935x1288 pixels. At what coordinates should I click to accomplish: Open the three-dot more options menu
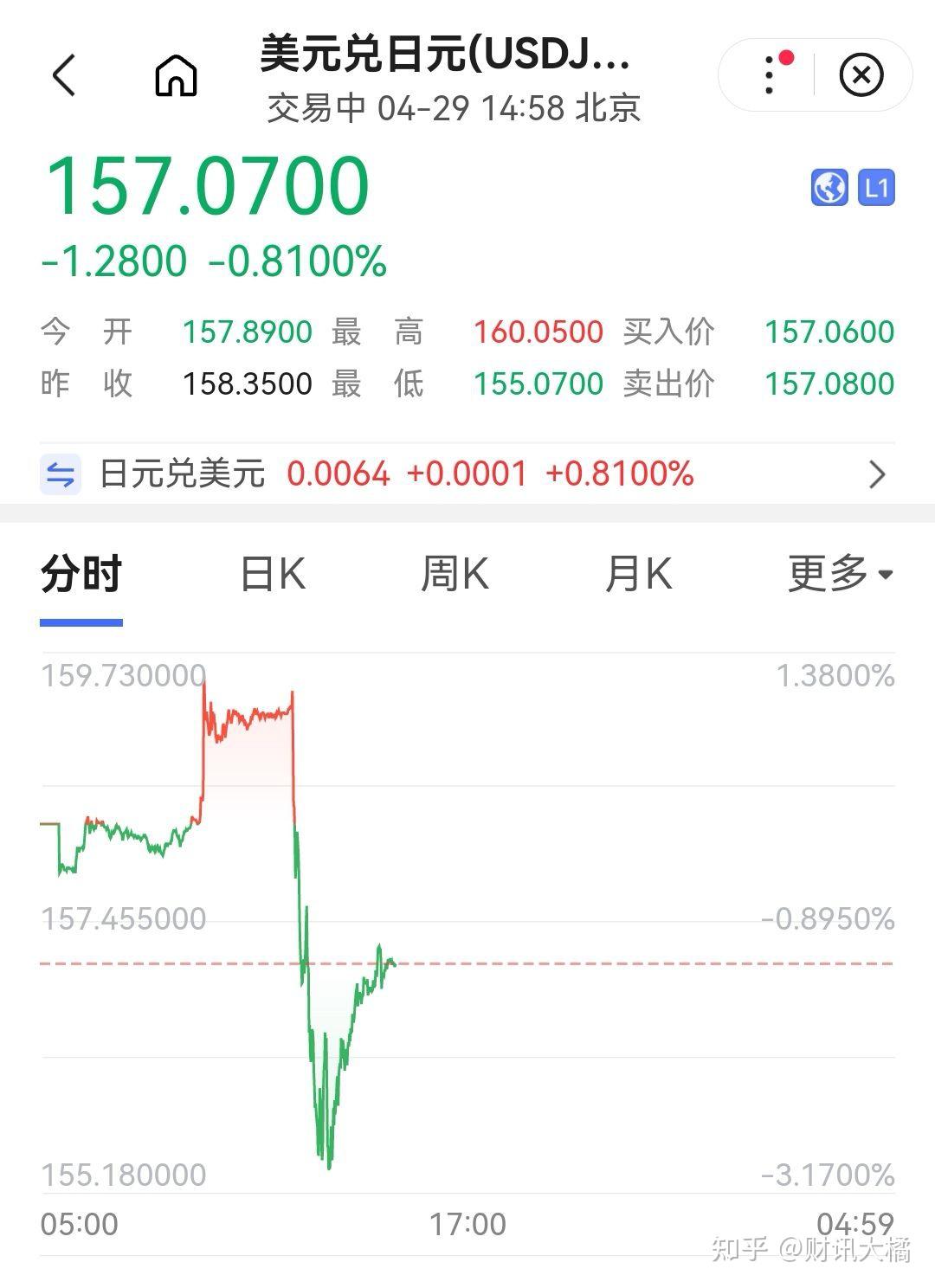click(767, 75)
